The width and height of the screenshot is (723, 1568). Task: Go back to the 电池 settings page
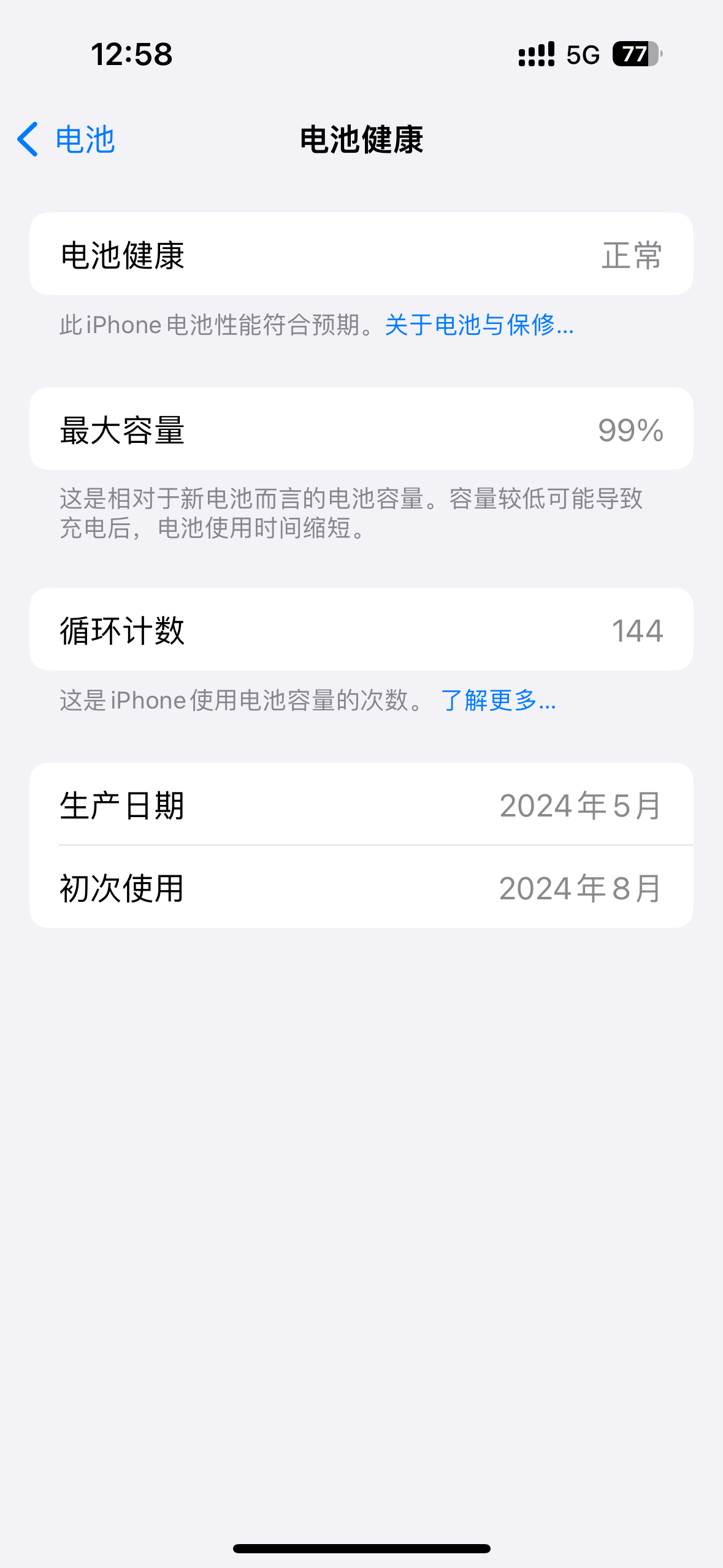pos(66,139)
